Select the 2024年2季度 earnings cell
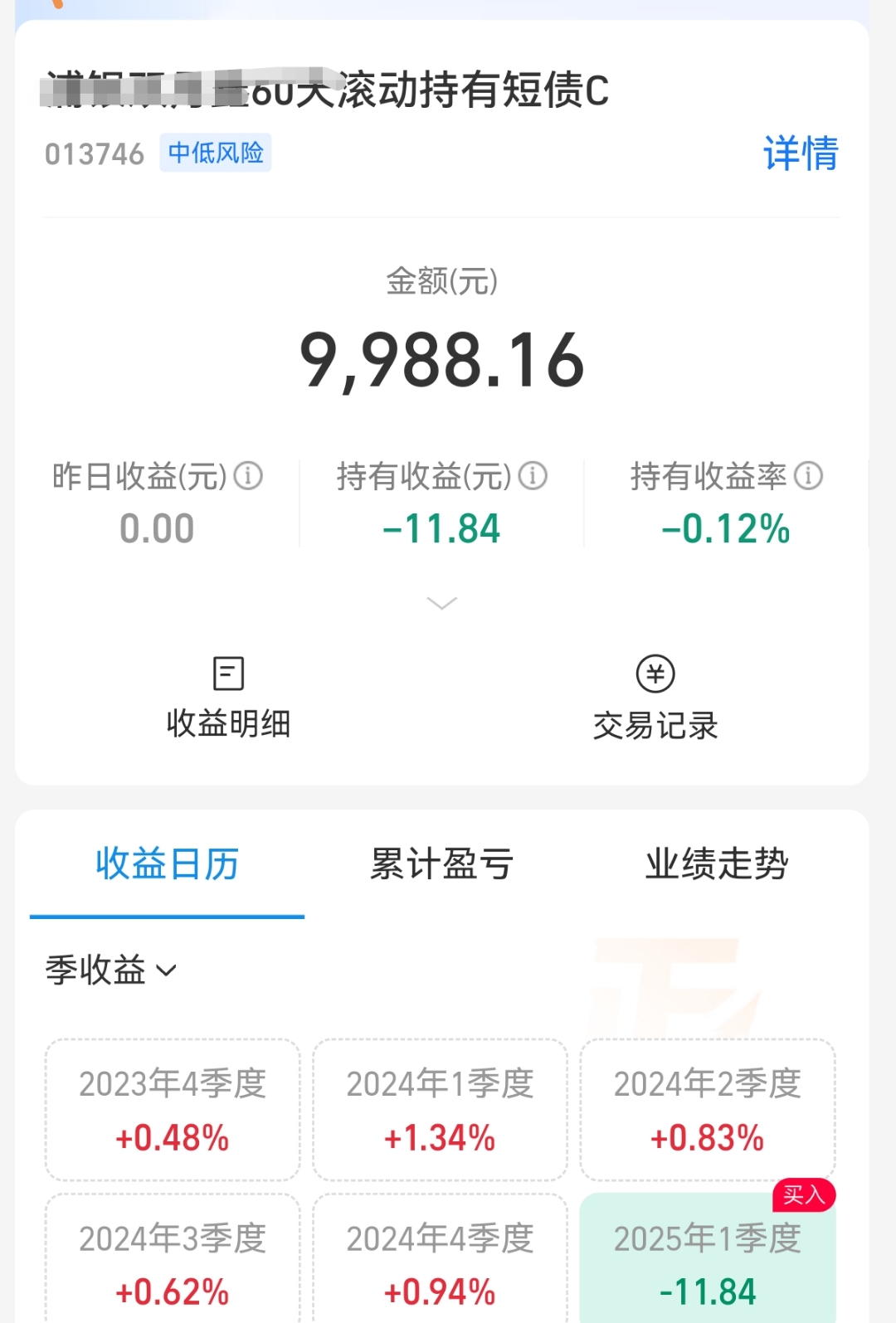 click(x=708, y=1109)
